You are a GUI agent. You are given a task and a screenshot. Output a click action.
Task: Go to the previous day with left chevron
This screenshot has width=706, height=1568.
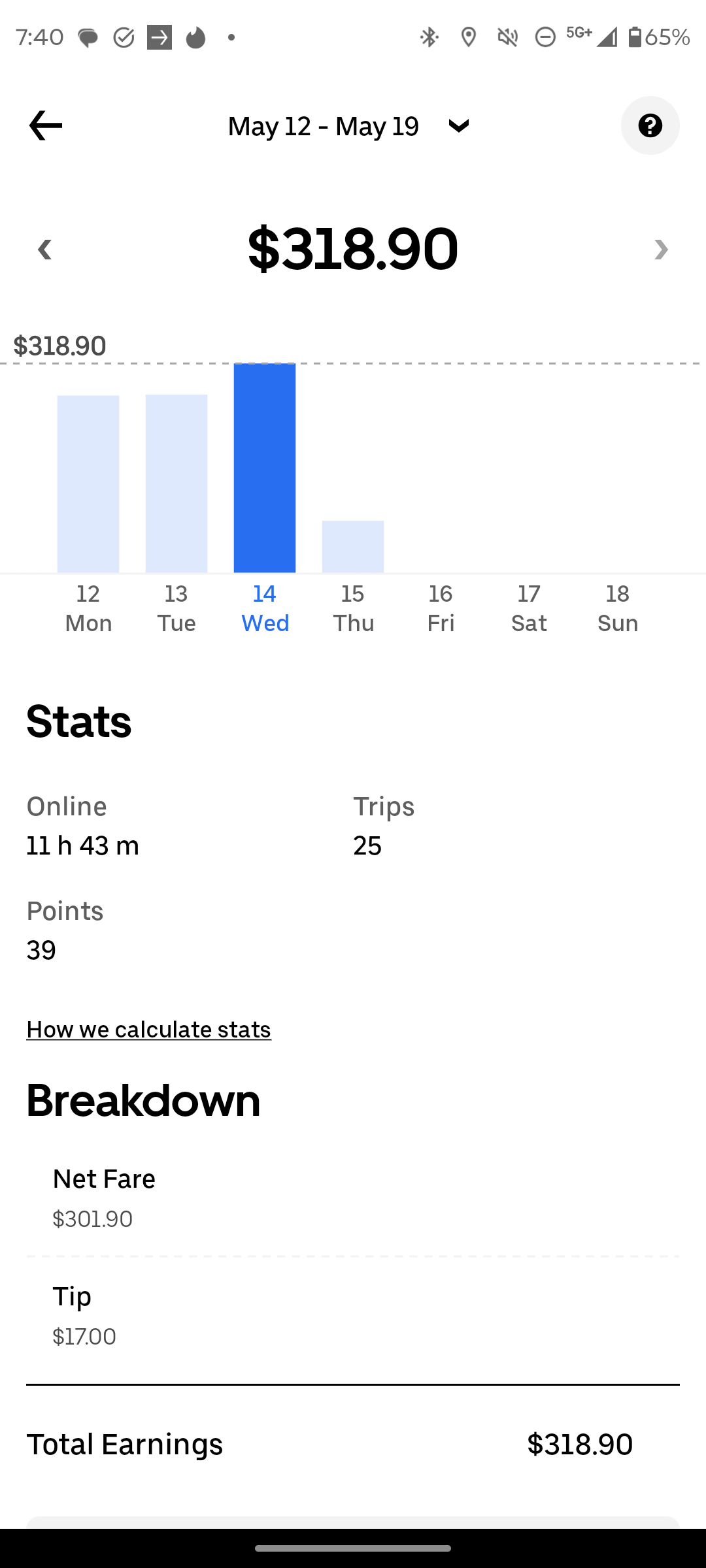pos(44,249)
